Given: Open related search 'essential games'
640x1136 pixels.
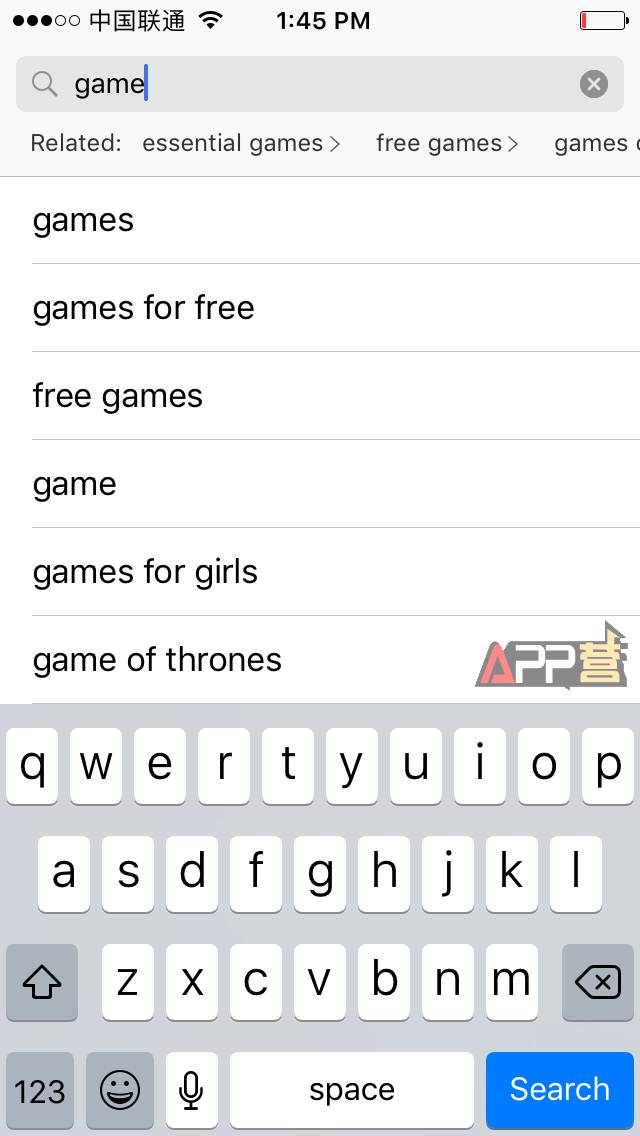Looking at the screenshot, I should pos(240,143).
